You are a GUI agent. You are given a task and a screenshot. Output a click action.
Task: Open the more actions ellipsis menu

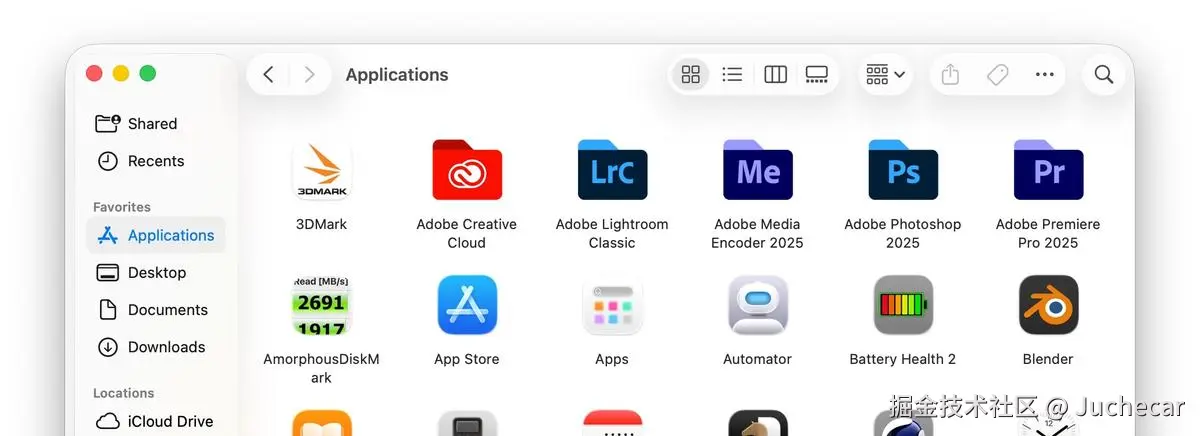pyautogui.click(x=1044, y=75)
